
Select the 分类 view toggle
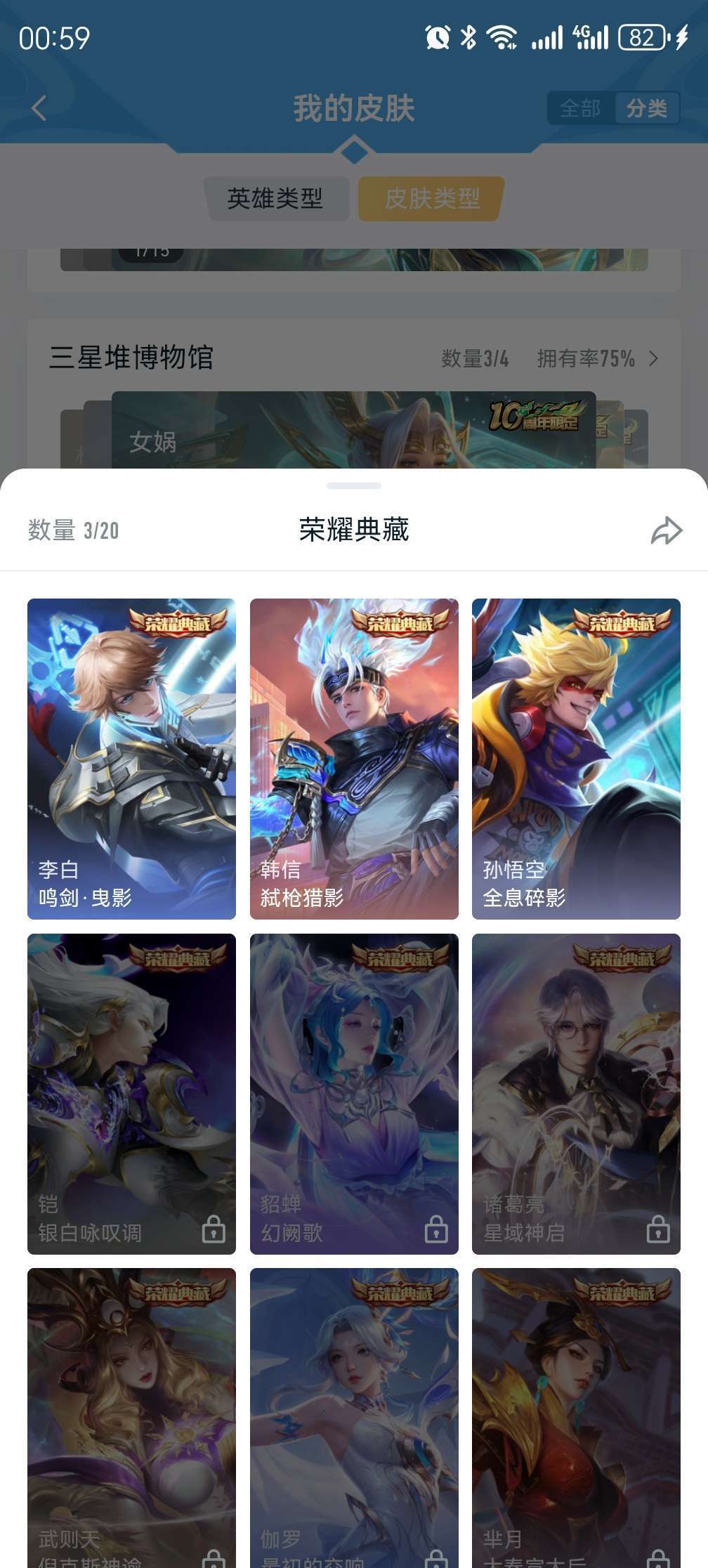[646, 108]
